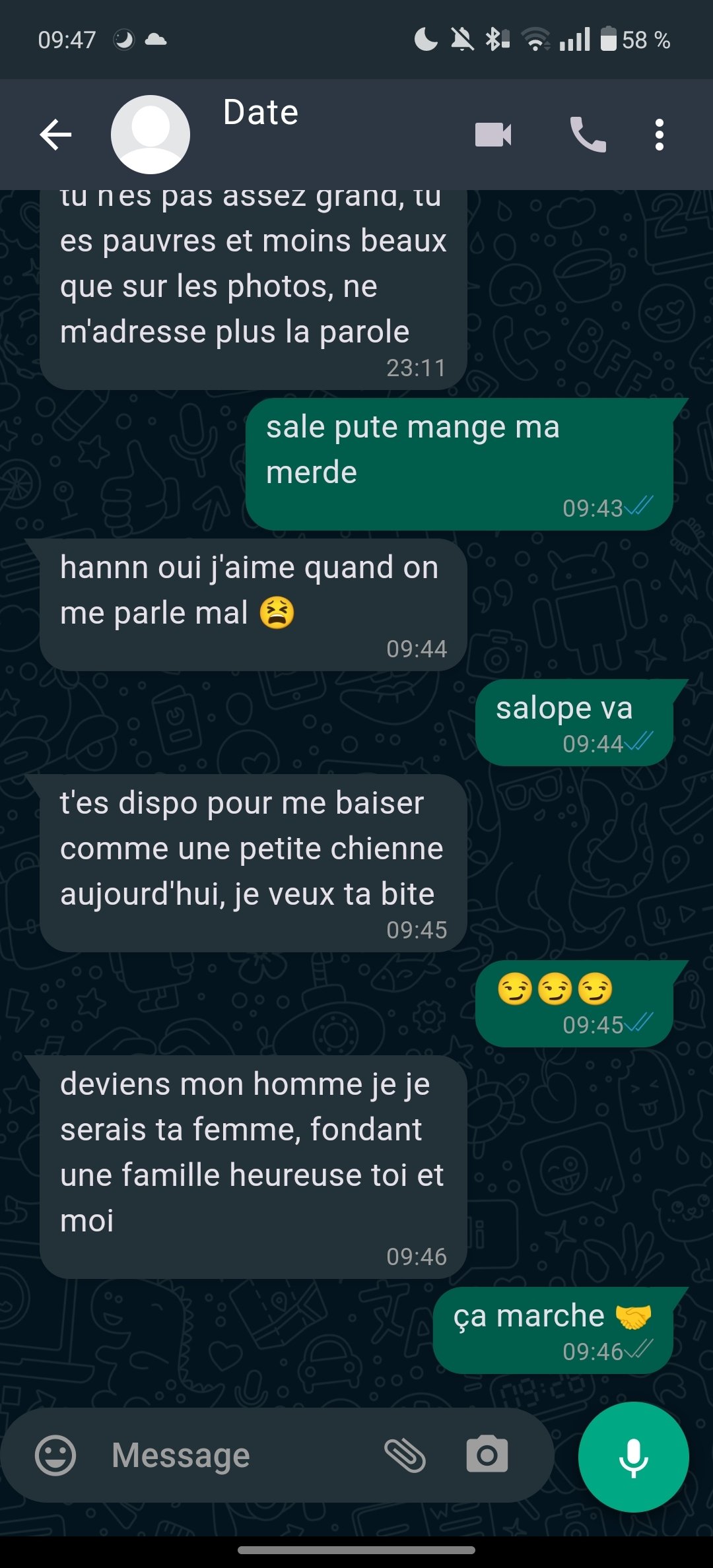Tap the Message text field

tap(238, 1455)
